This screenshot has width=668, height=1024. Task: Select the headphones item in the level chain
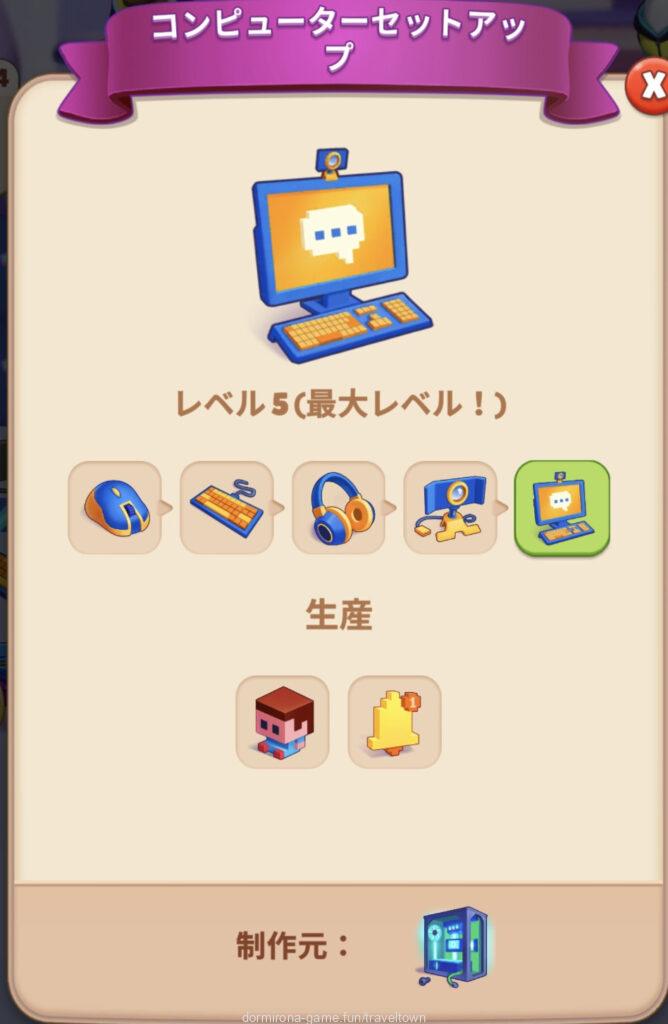(x=339, y=507)
